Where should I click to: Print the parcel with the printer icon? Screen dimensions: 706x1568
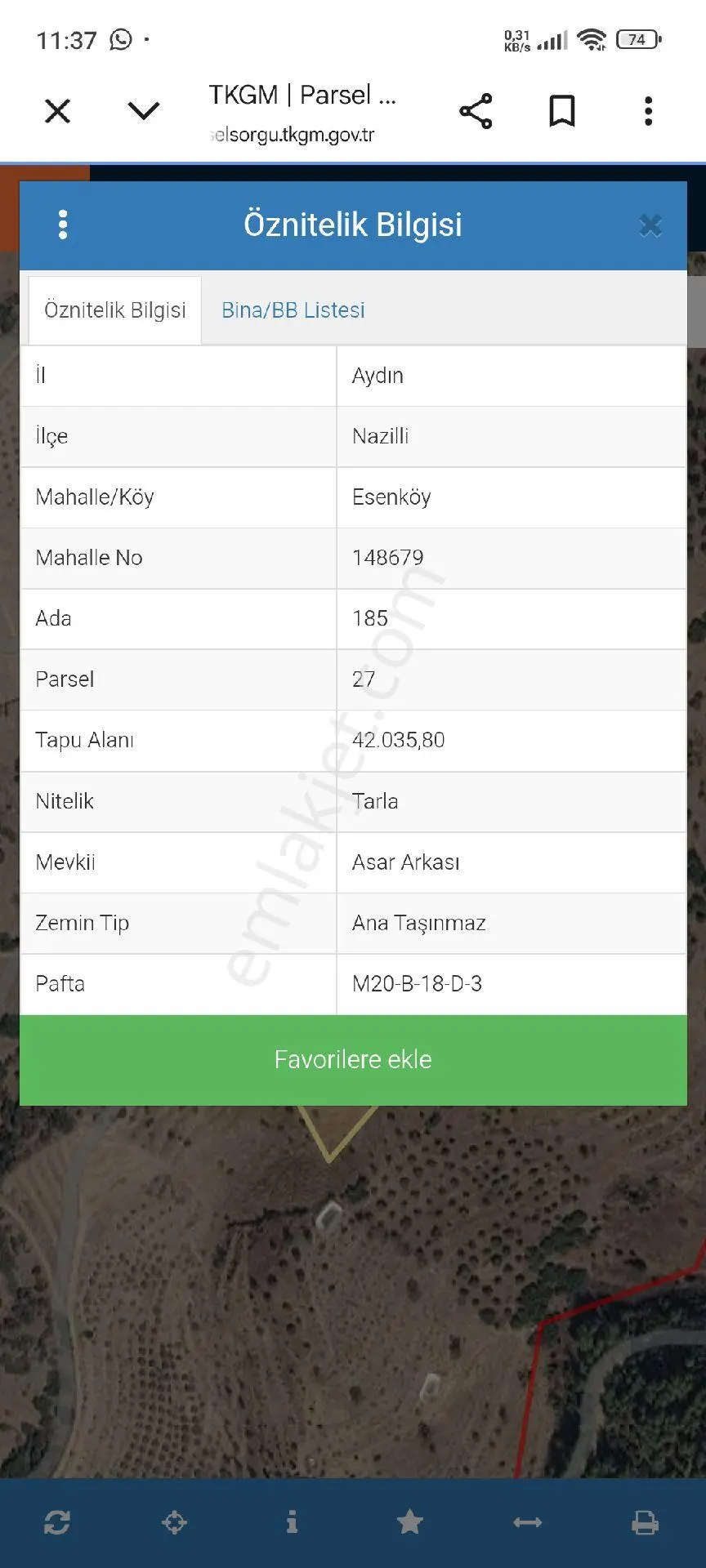click(646, 1522)
